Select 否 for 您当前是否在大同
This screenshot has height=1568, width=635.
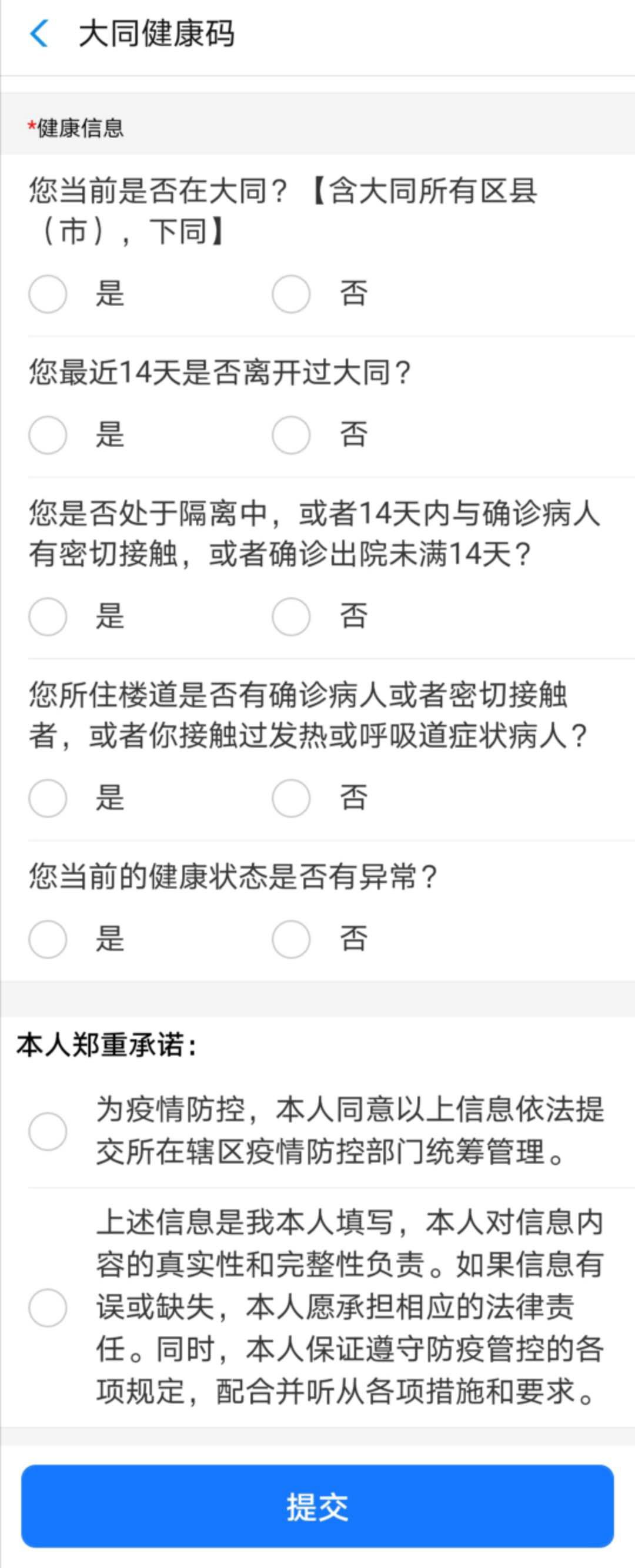291,294
